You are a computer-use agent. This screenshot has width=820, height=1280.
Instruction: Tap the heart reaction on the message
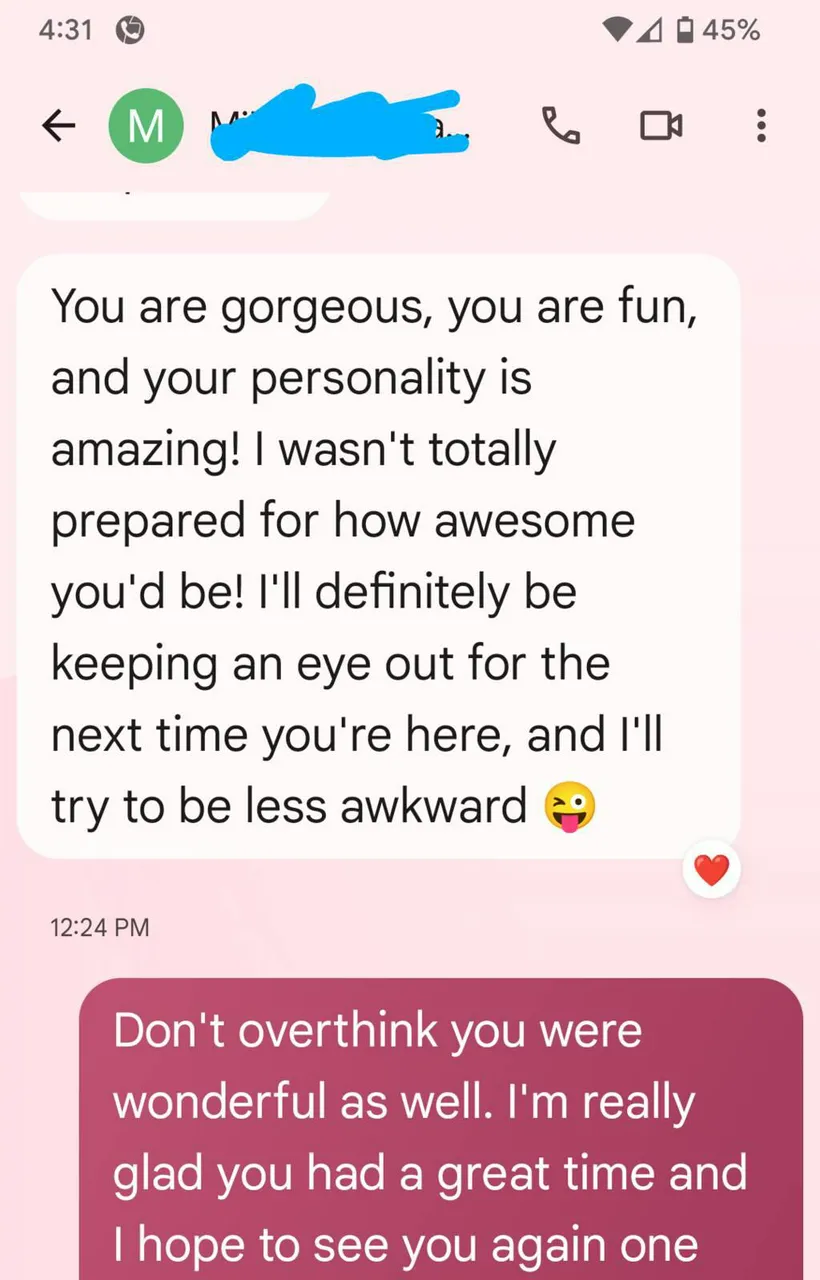click(x=711, y=871)
